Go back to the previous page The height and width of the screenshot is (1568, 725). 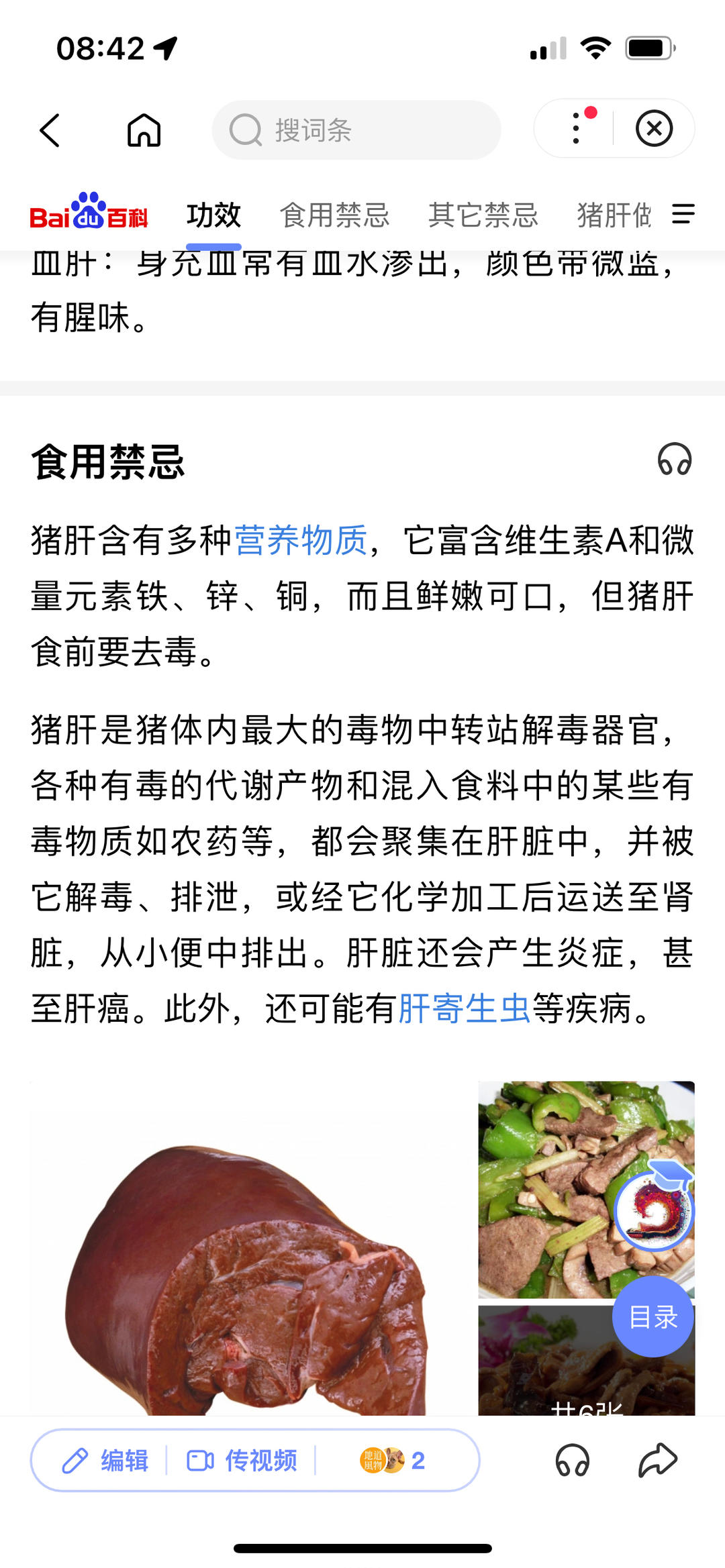(50, 129)
